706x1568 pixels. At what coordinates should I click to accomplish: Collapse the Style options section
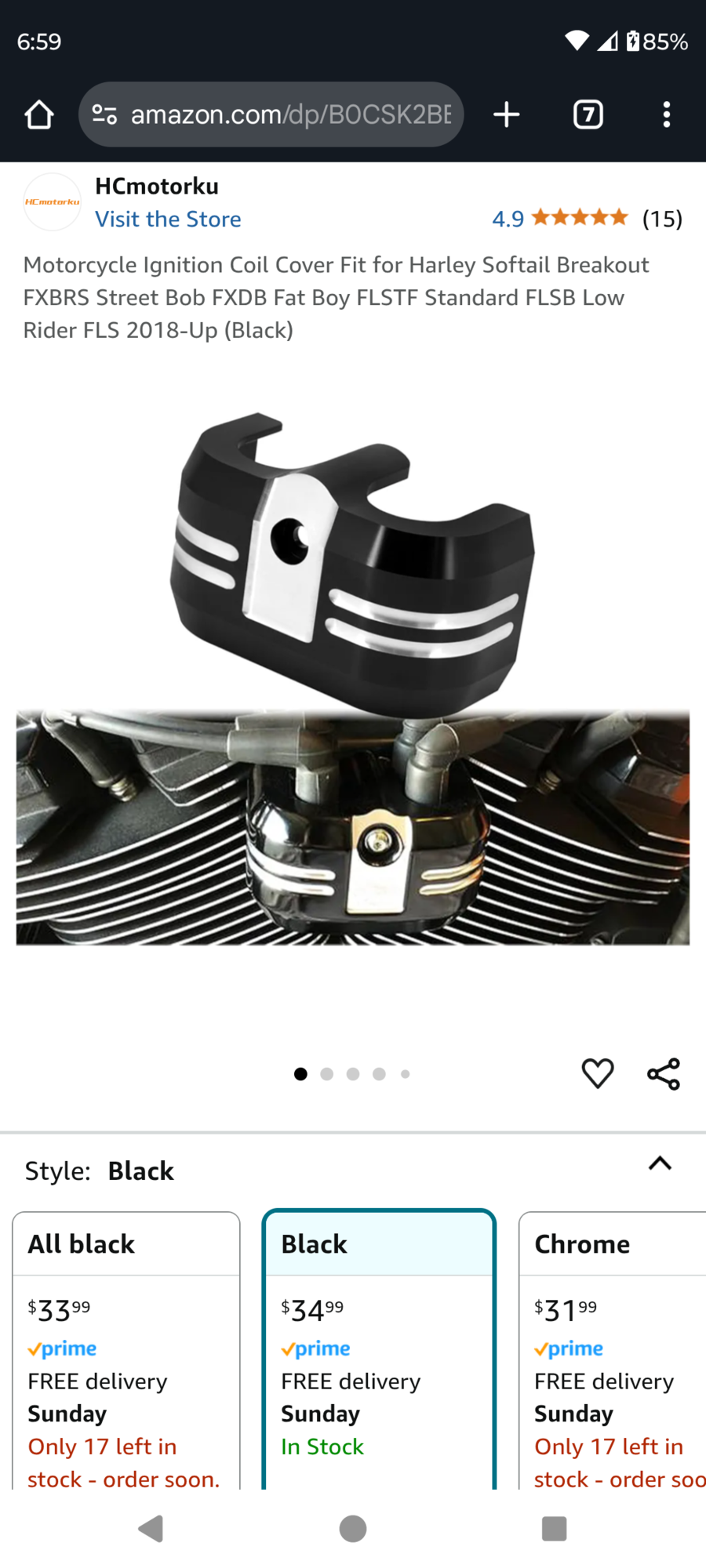click(x=660, y=1164)
